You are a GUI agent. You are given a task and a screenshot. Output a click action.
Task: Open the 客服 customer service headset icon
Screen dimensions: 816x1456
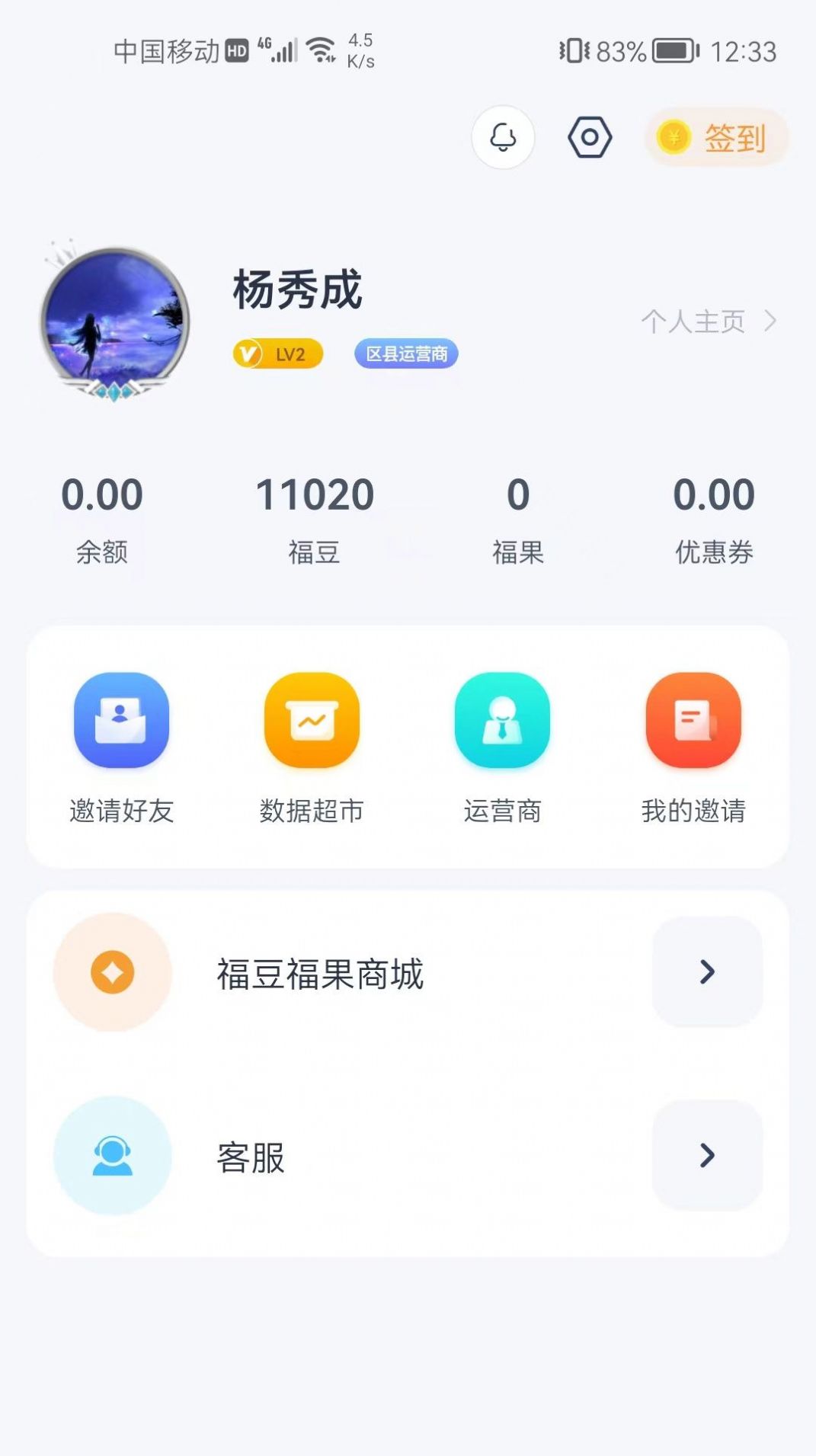pyautogui.click(x=112, y=1157)
